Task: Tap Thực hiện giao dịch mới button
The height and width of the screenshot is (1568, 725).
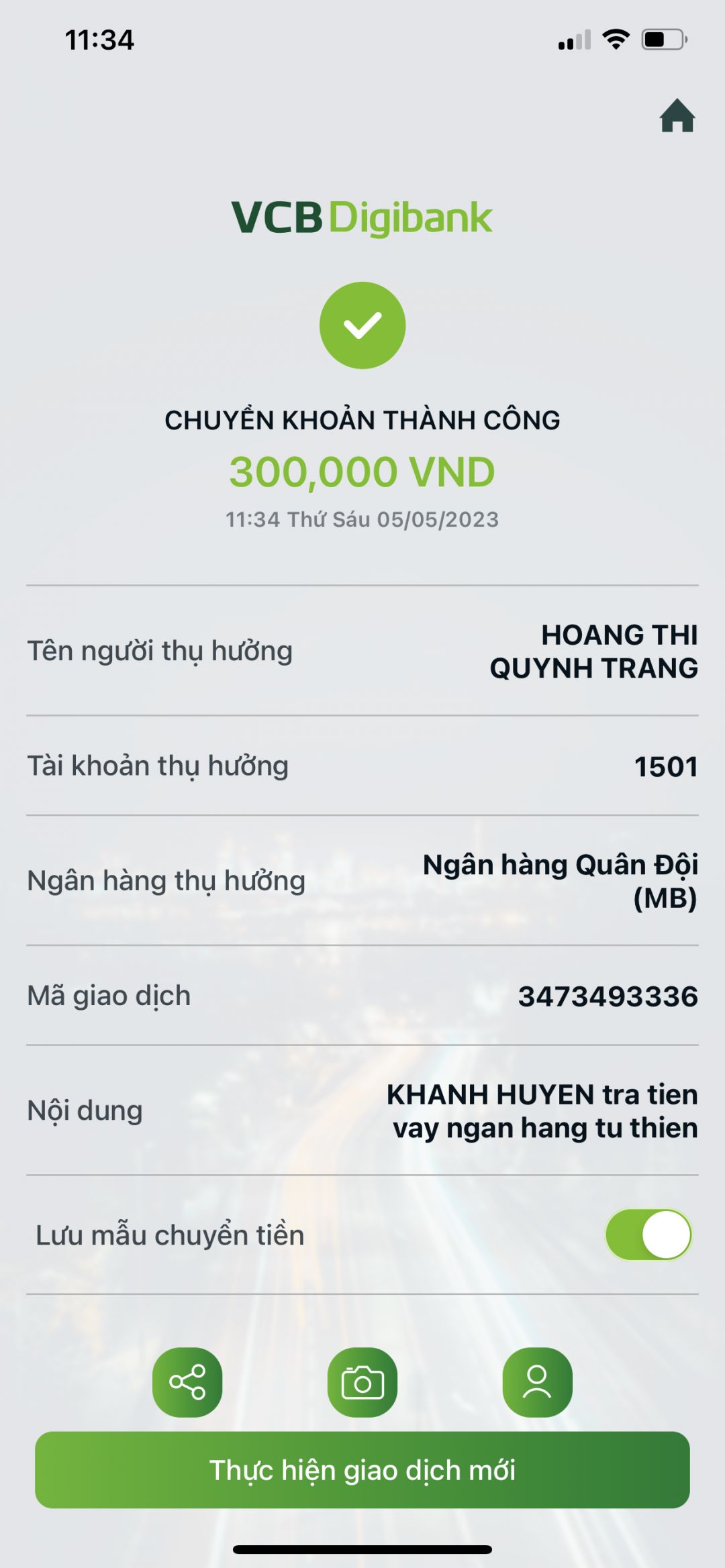Action: click(x=362, y=1469)
